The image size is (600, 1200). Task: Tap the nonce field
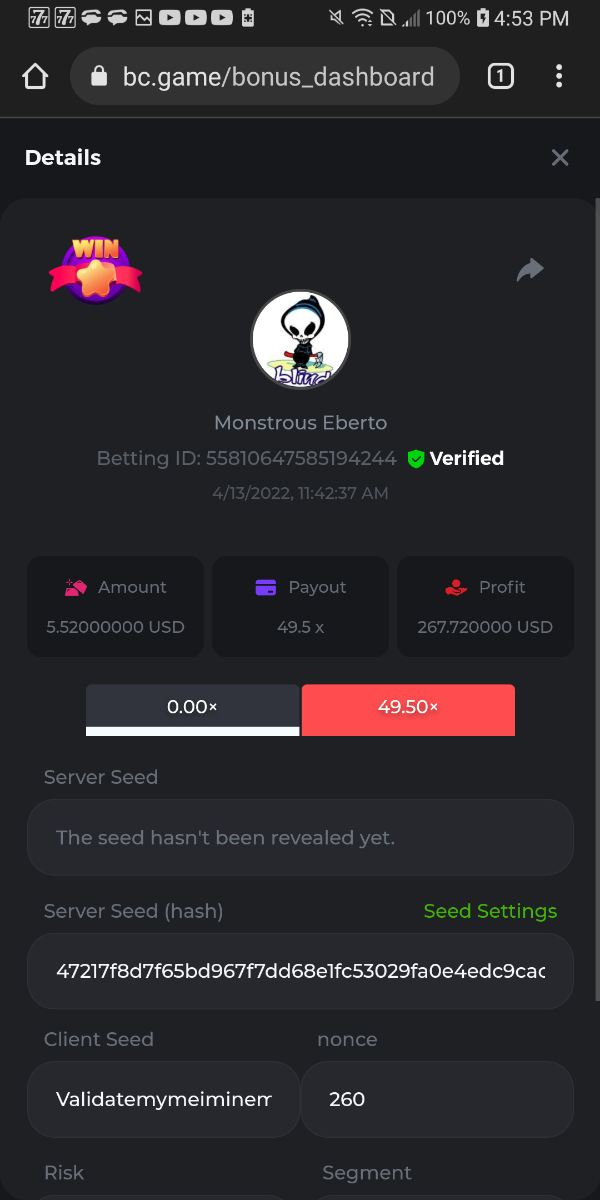[x=437, y=1099]
